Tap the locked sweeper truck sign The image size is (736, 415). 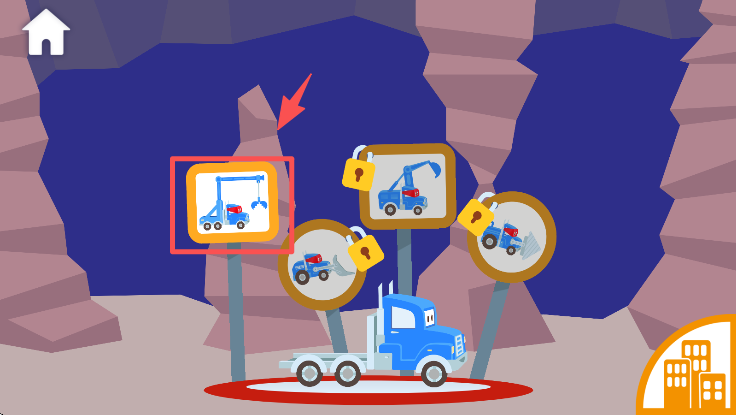click(512, 238)
